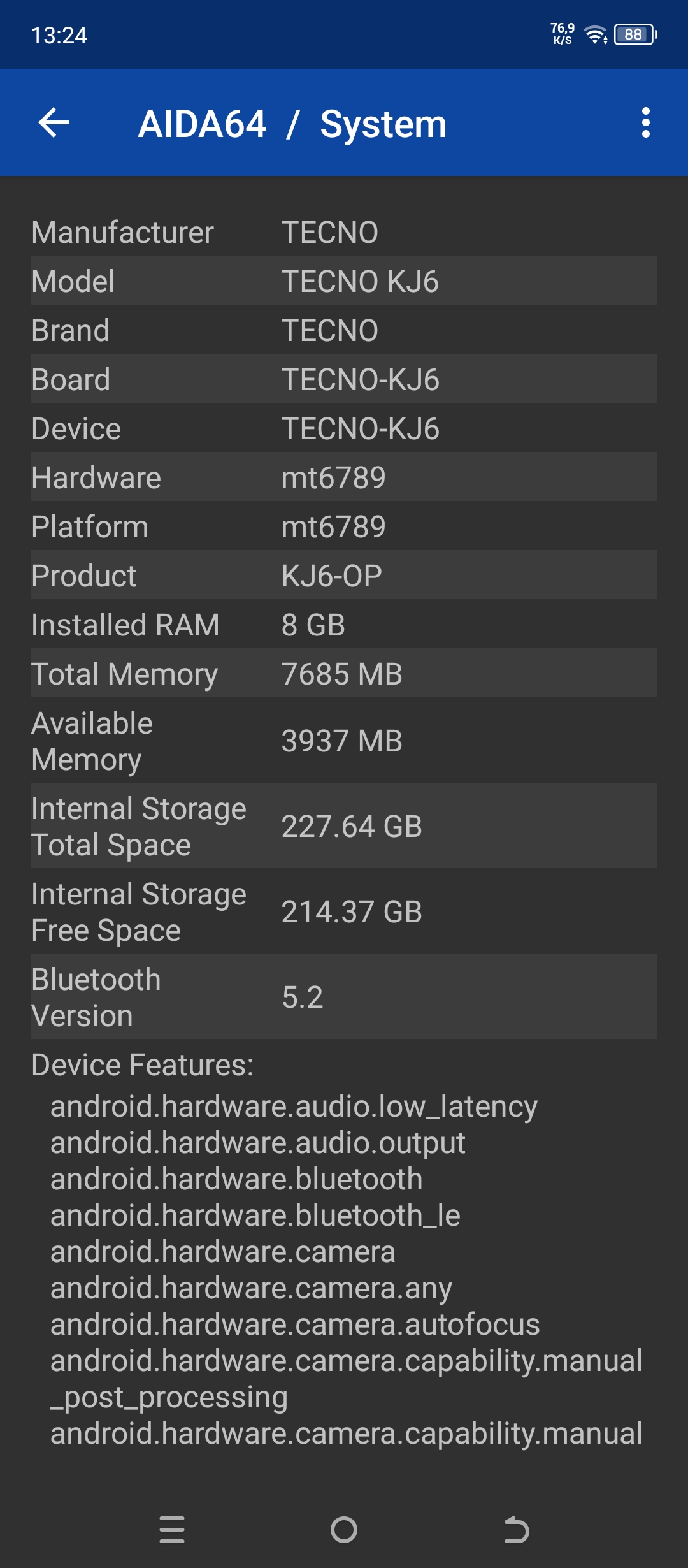Image resolution: width=688 pixels, height=1568 pixels.
Task: Open recent apps from the navigation bar
Action: click(172, 1530)
